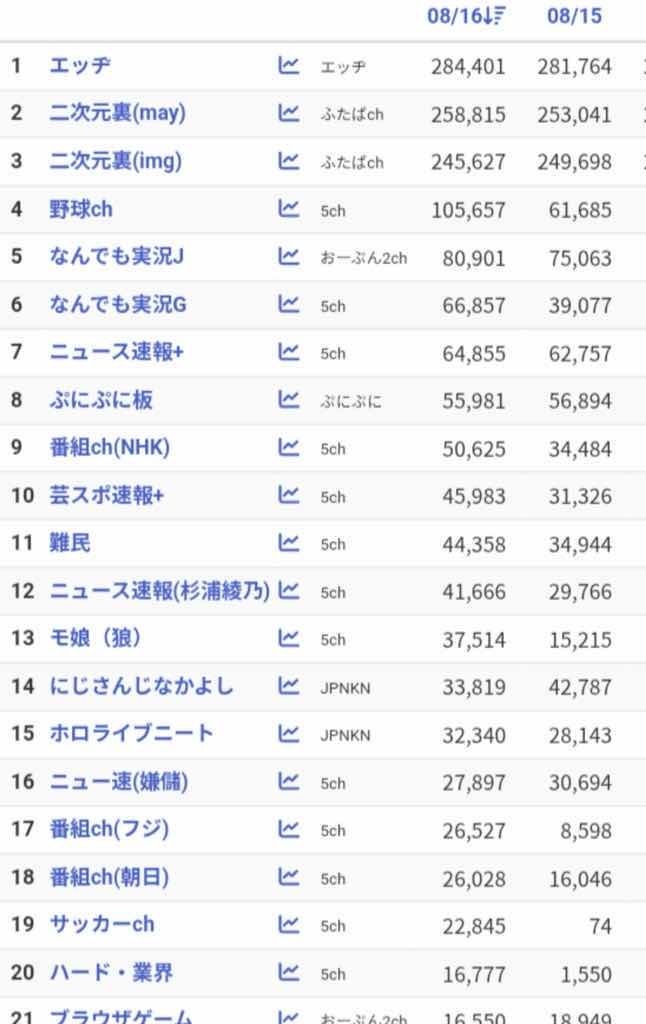
Task: Open the 芸スポ速報+ board link
Action: (x=106, y=496)
